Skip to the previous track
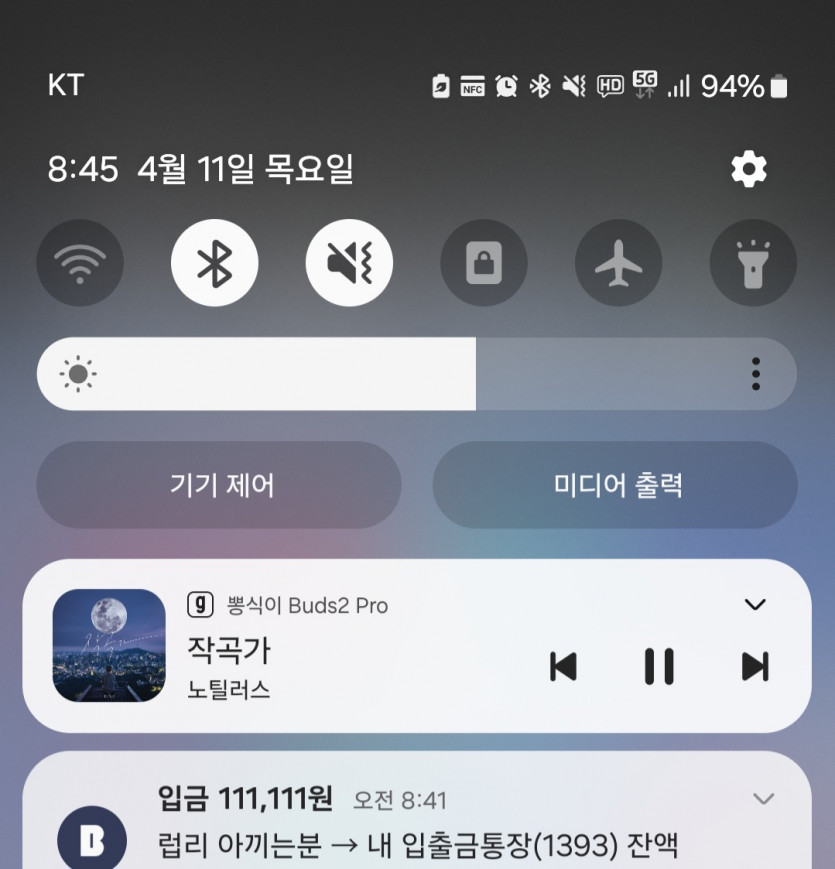The width and height of the screenshot is (835, 869). point(564,666)
